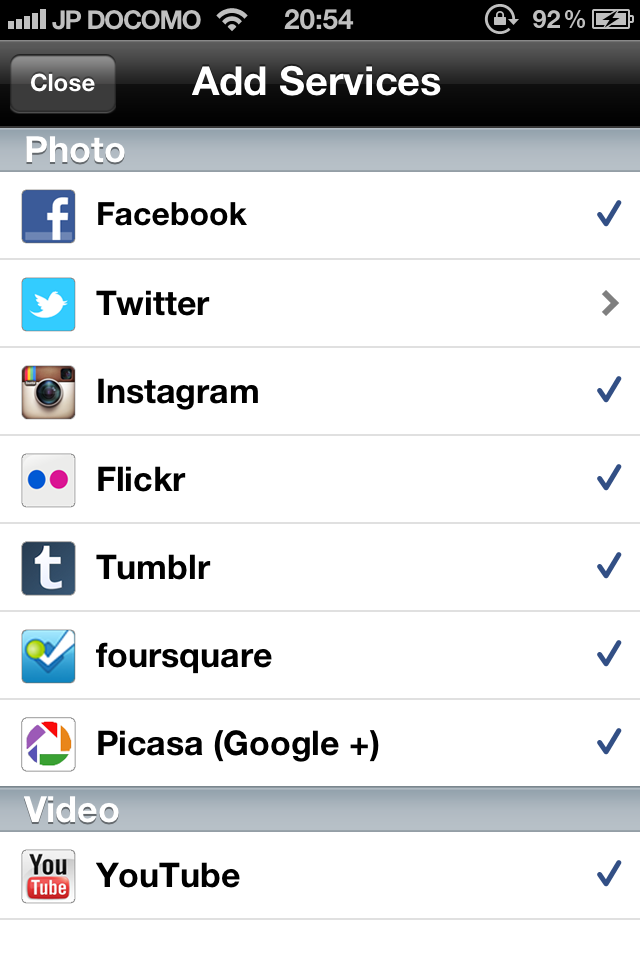
Task: Open Twitter service setup
Action: pyautogui.click(x=320, y=303)
